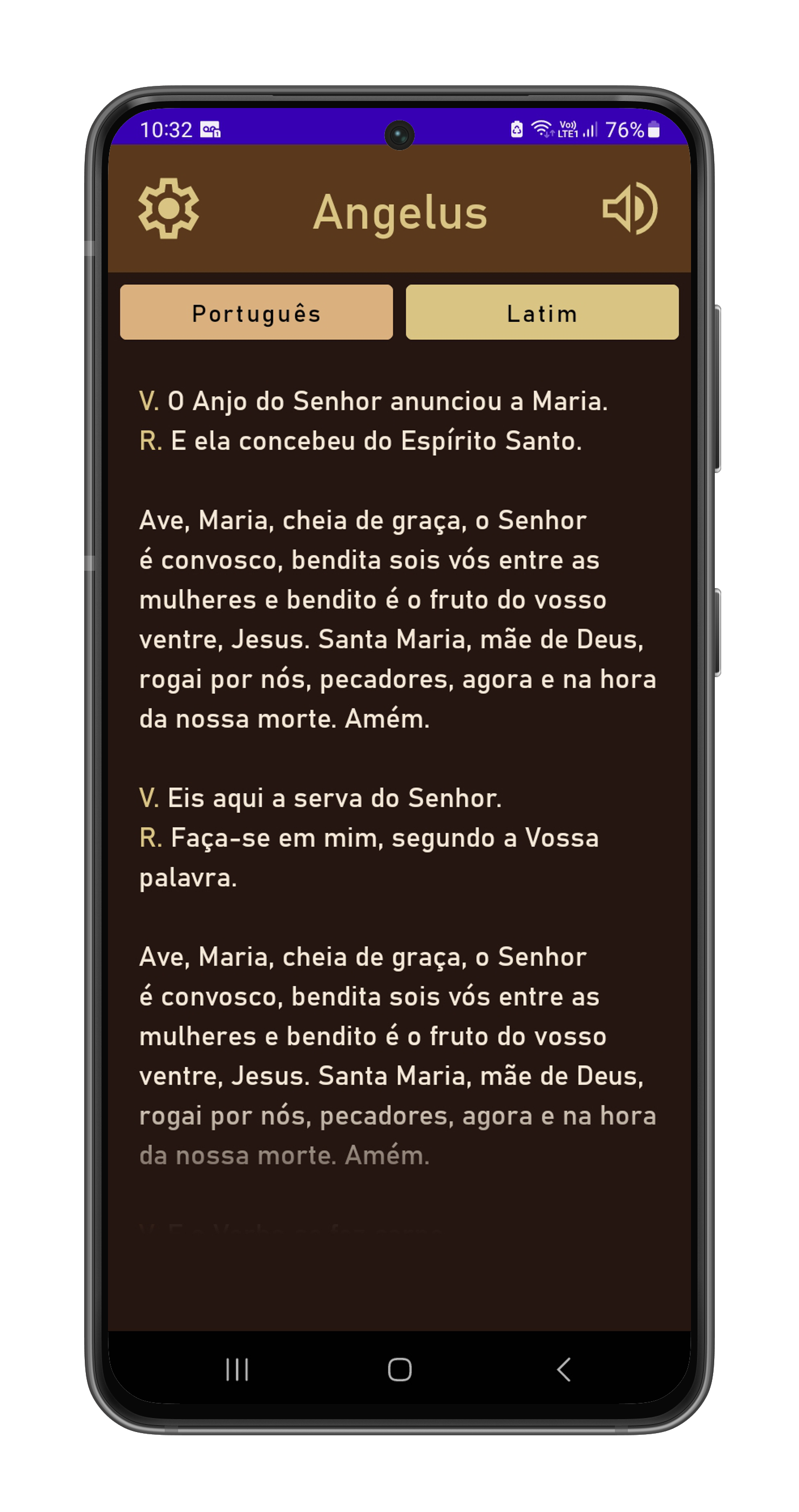Switch to the Latim language tab

[541, 312]
